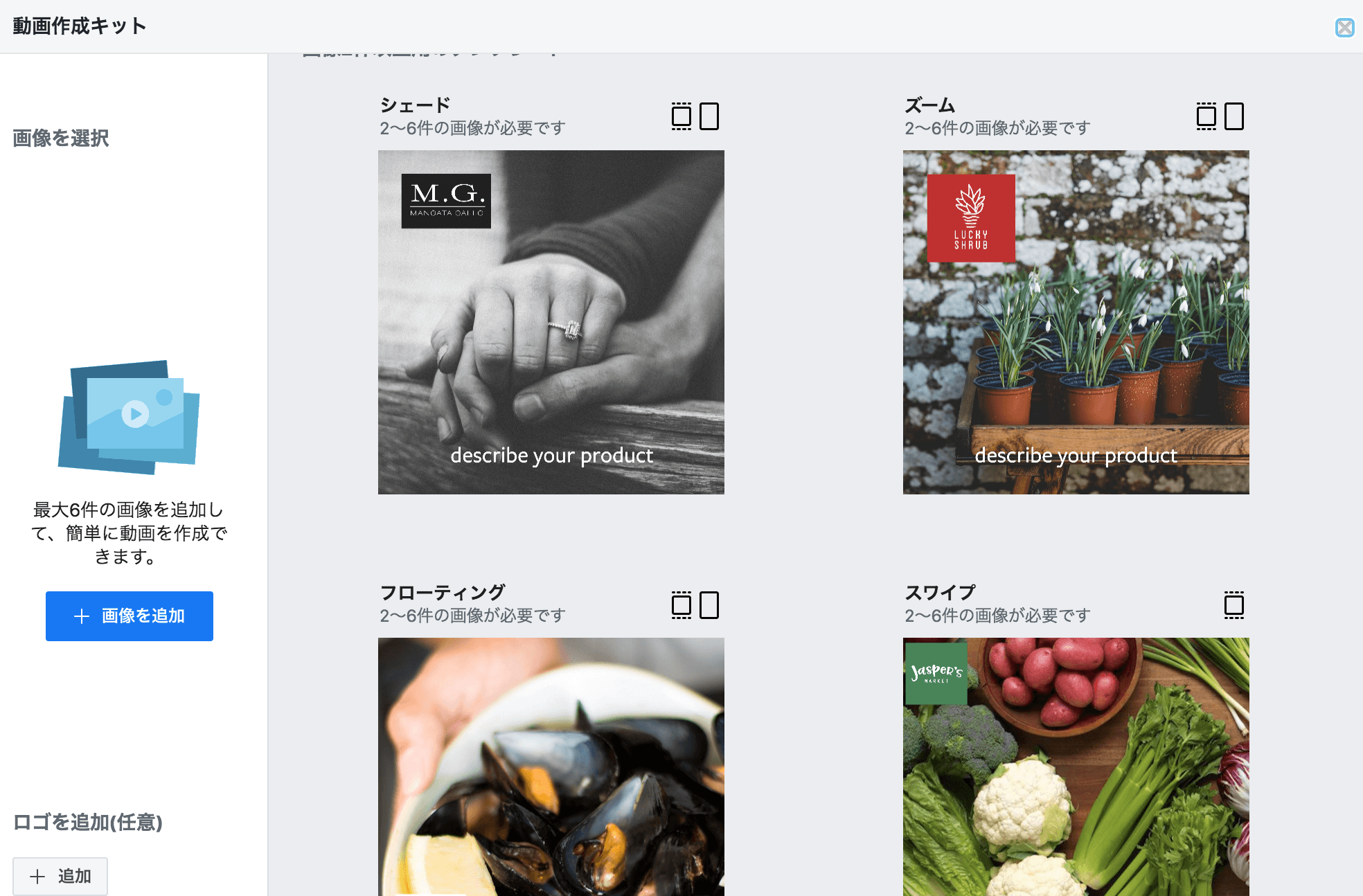The image size is (1363, 896).
Task: Open the スワイプ template
Action: click(x=1076, y=766)
